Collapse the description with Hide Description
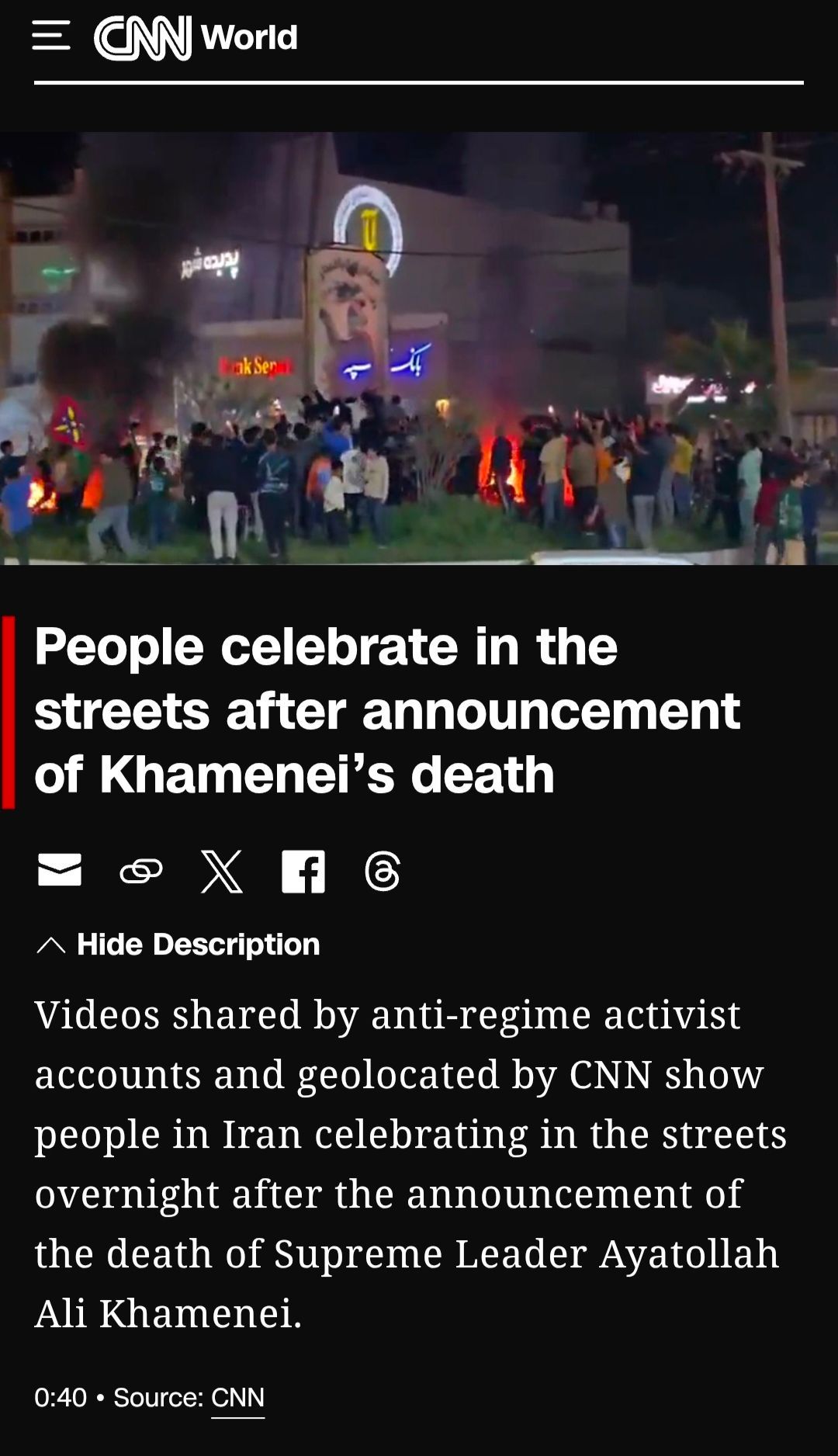 pyautogui.click(x=178, y=945)
